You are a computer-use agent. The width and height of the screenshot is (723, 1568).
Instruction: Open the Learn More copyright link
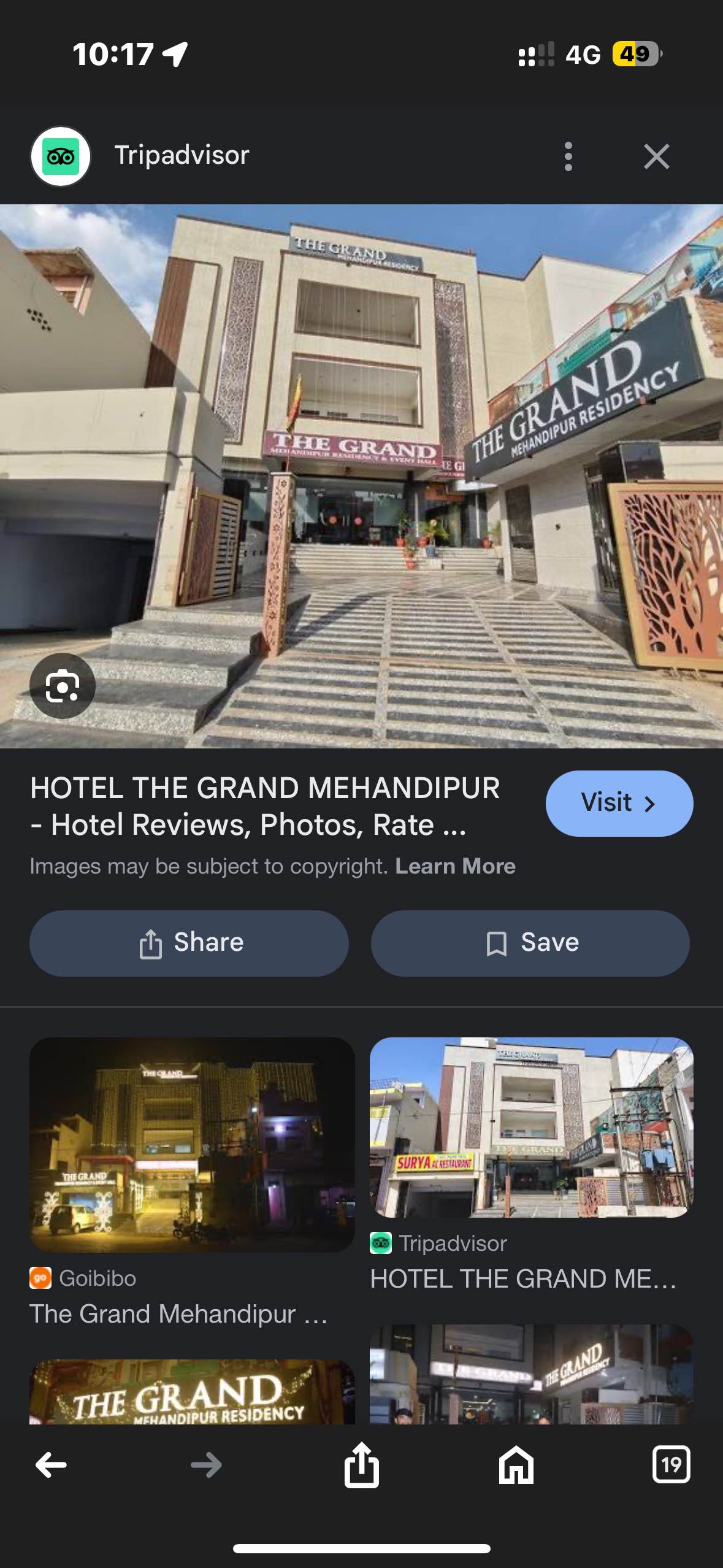point(455,866)
